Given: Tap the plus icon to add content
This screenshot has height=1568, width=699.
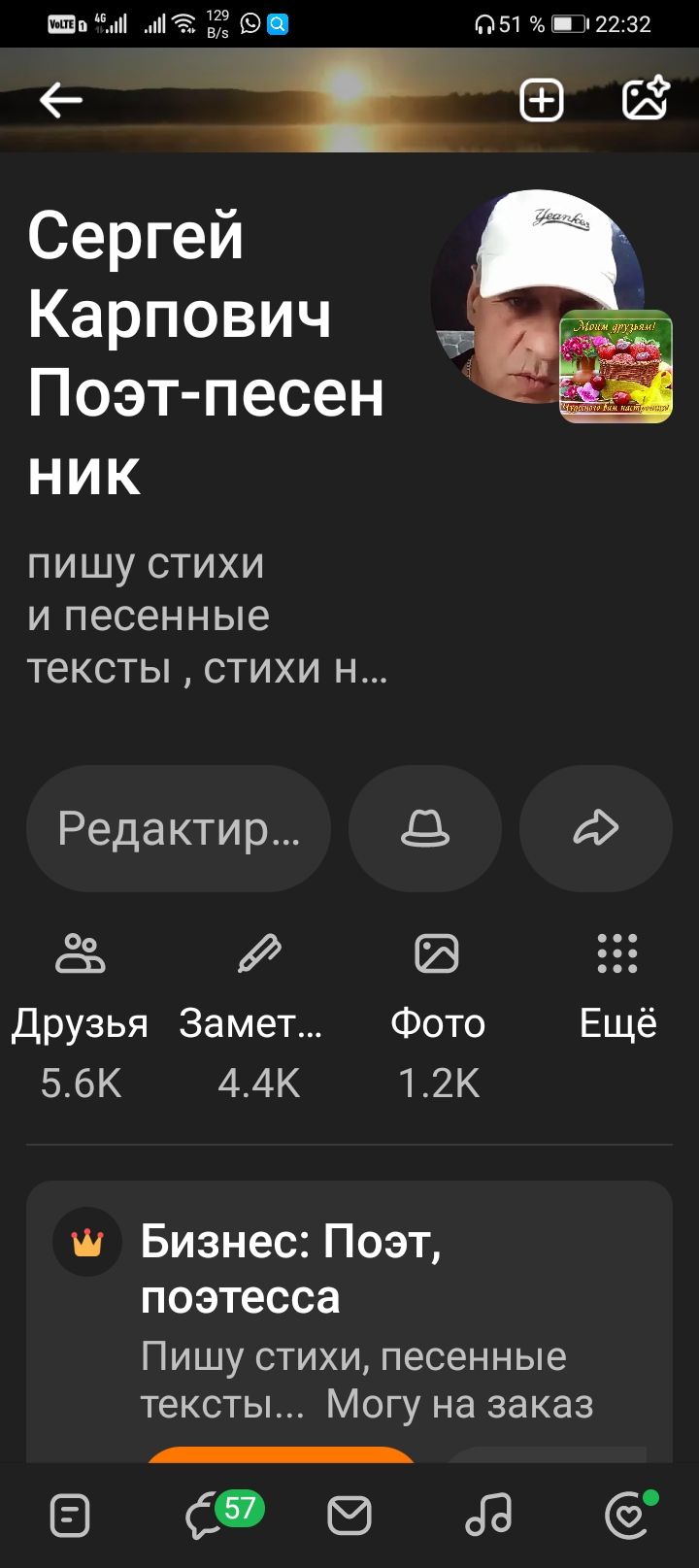Looking at the screenshot, I should coord(541,99).
